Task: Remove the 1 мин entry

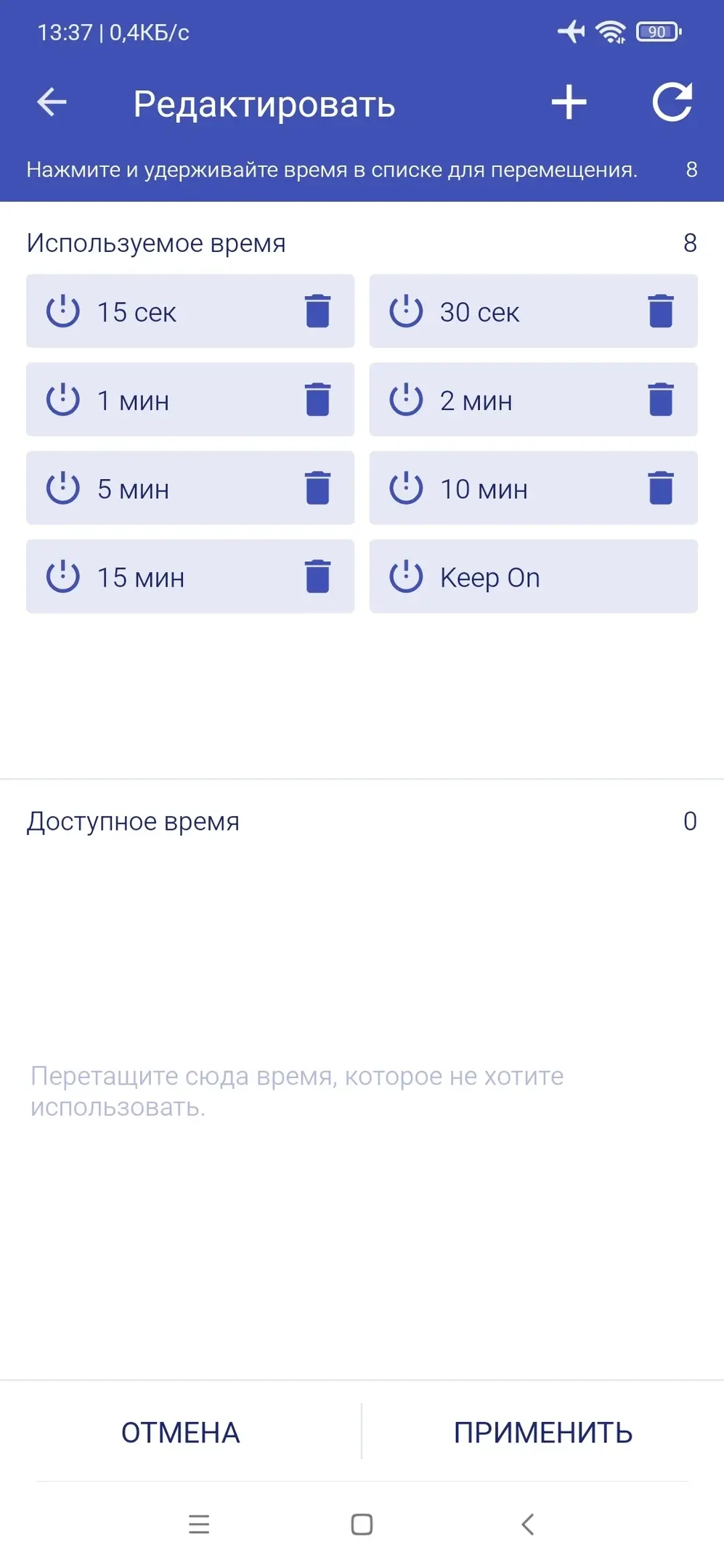Action: [x=317, y=400]
